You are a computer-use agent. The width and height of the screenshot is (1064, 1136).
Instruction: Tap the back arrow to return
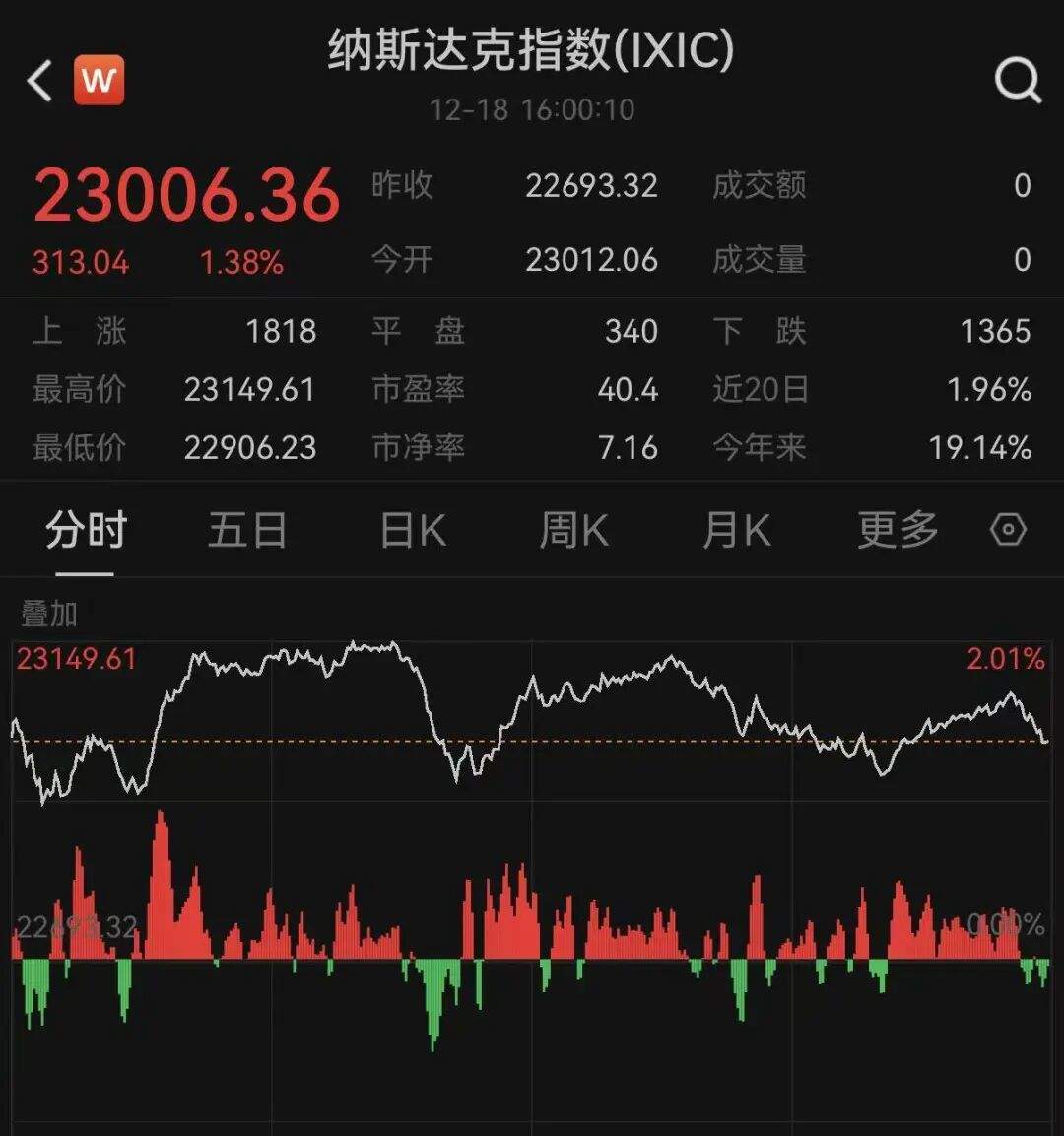click(38, 79)
